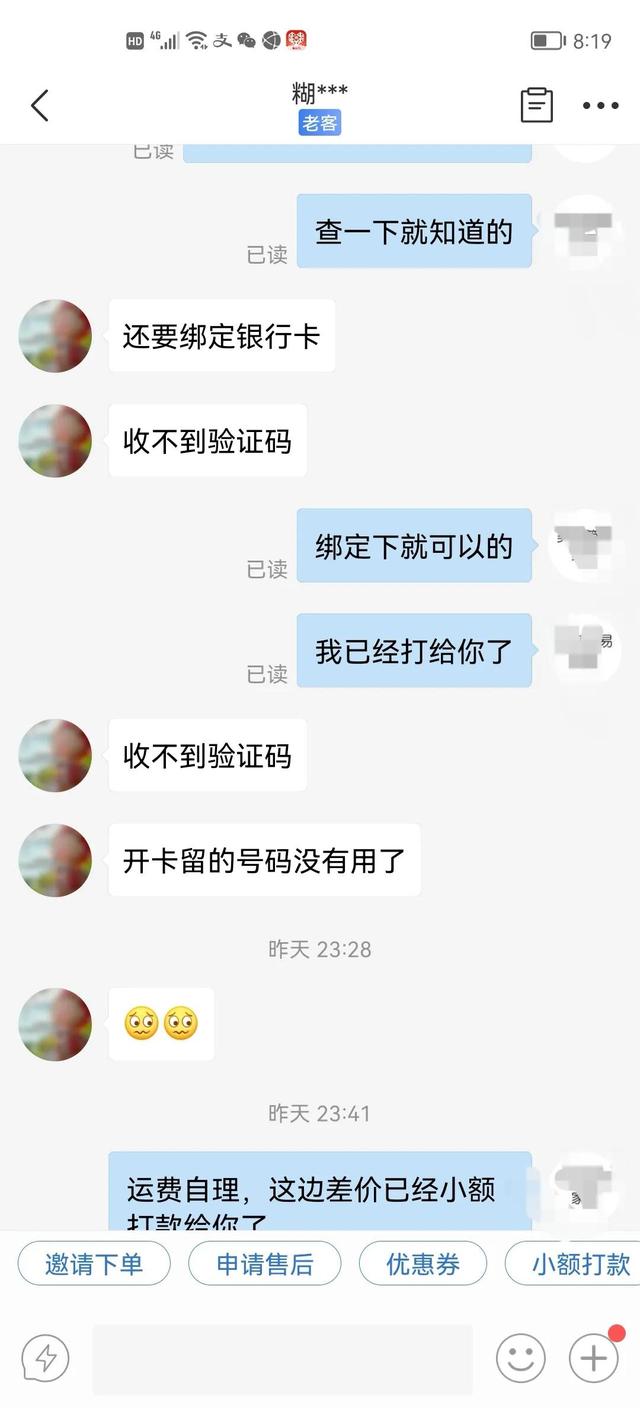Image resolution: width=640 pixels, height=1408 pixels.
Task: Open the quick reply lightning icon
Action: point(46,1358)
